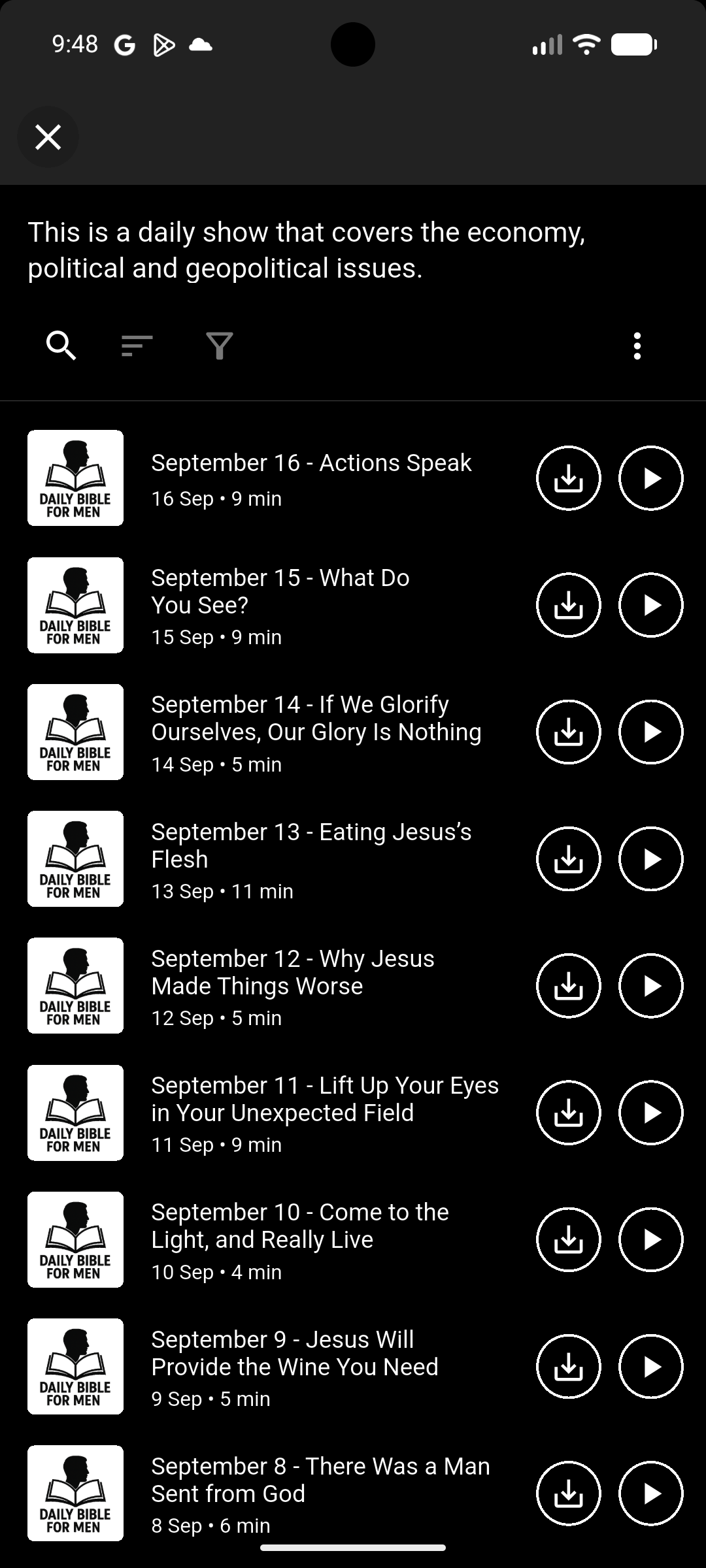This screenshot has width=706, height=1568.
Task: Open September 14 - If We Glorify Ourselves episode
Action: coord(316,719)
